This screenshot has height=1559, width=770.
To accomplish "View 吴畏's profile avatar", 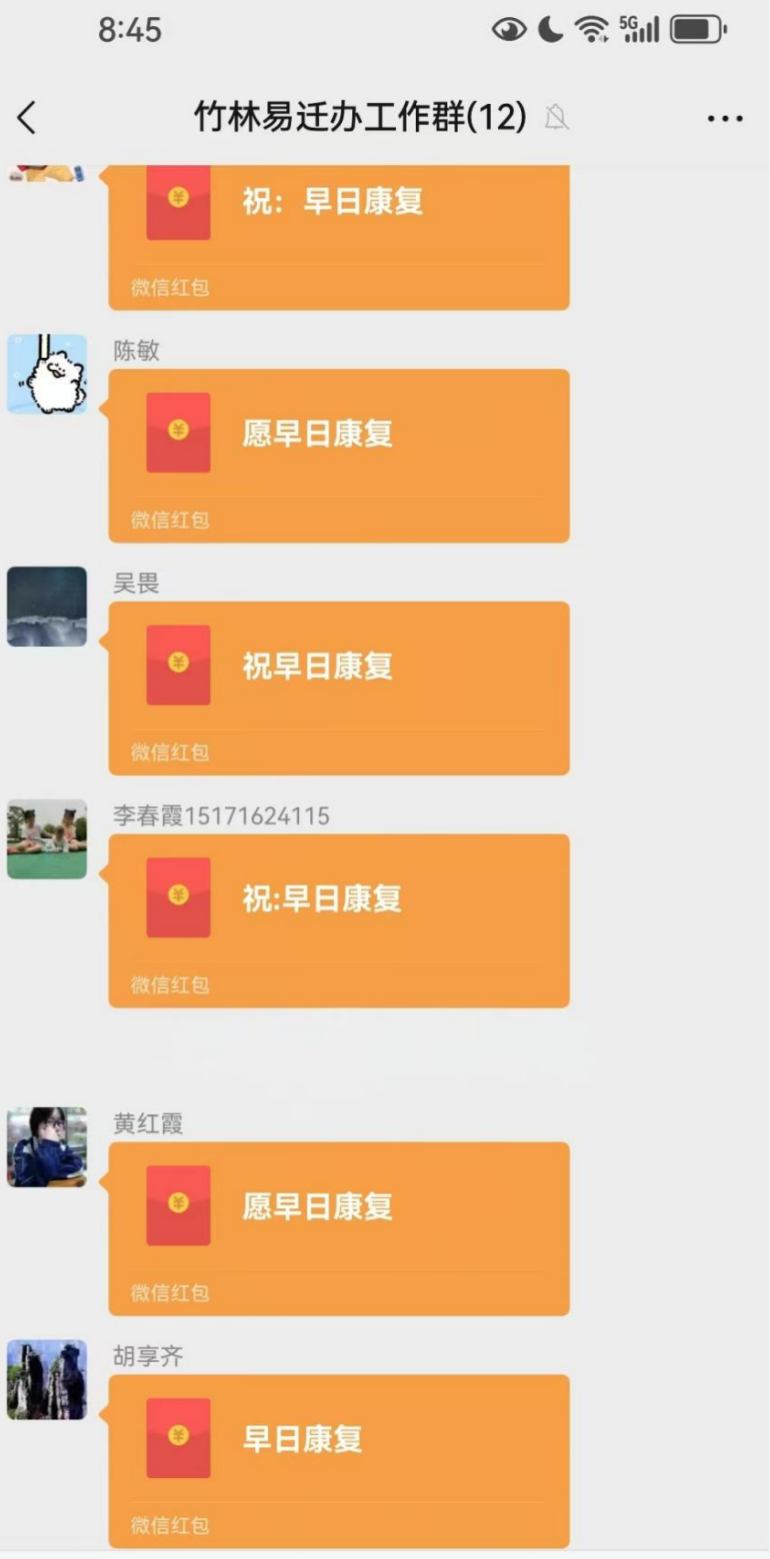I will tap(47, 606).
